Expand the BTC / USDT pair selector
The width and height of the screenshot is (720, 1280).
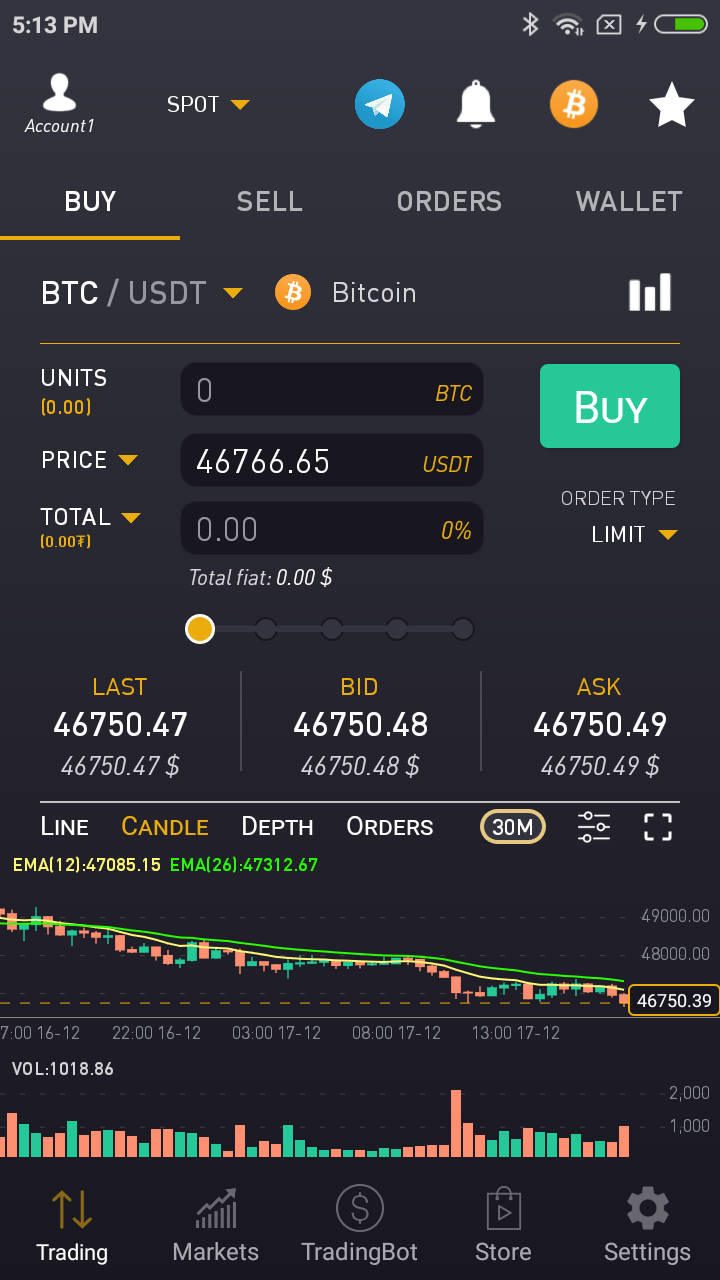pyautogui.click(x=142, y=293)
